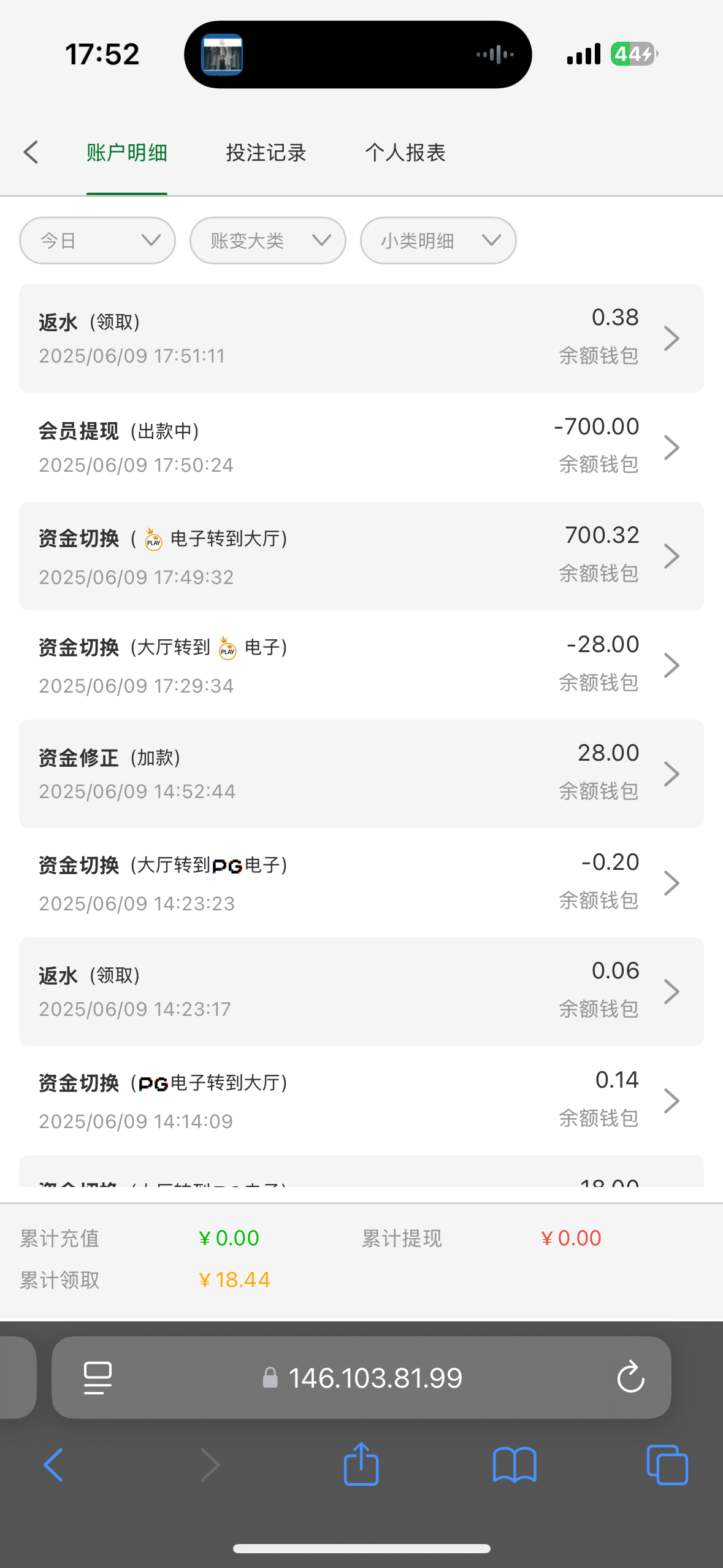Reload the page in Safari
This screenshot has height=1568, width=723.
click(x=630, y=1377)
